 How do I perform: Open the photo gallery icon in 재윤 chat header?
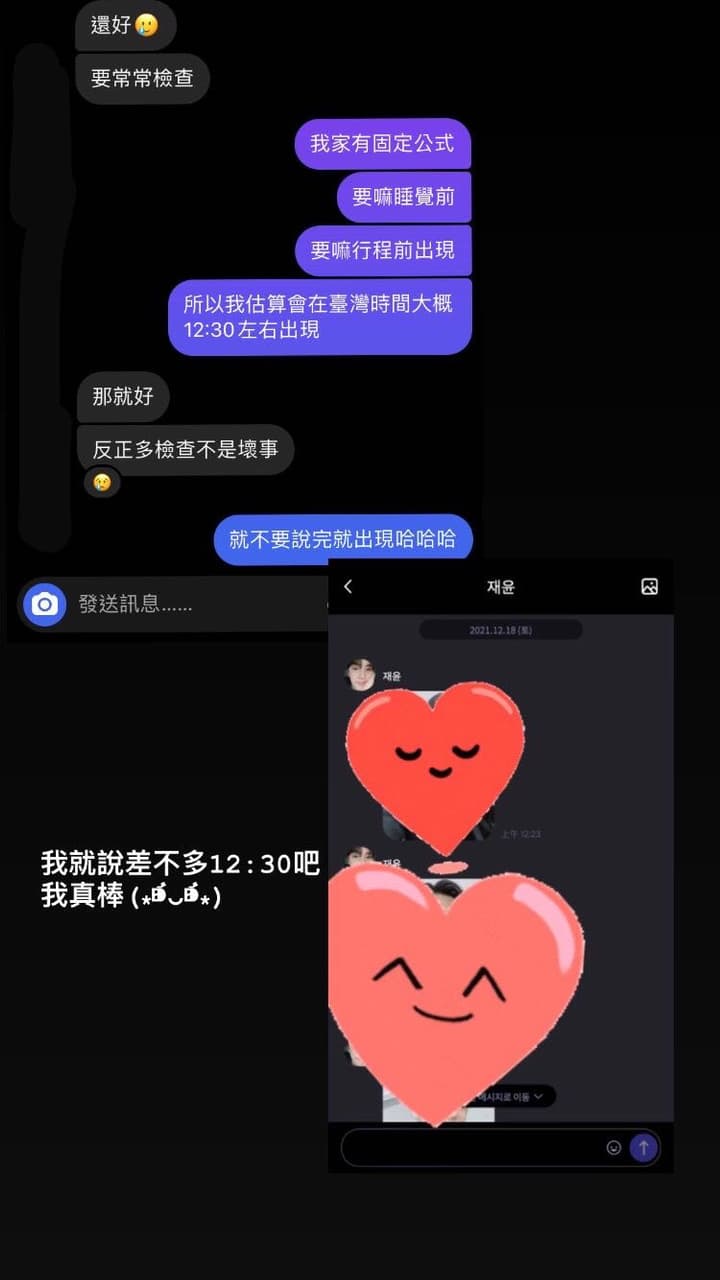click(650, 587)
